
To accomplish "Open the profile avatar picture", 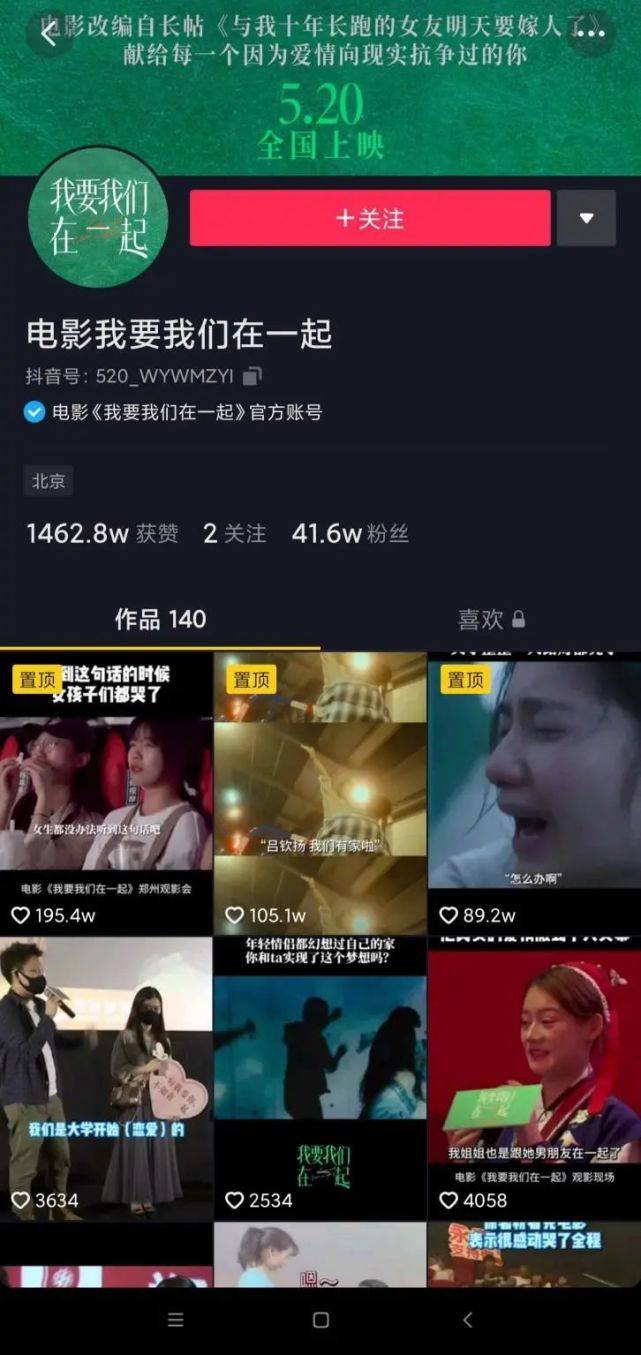I will coord(98,217).
